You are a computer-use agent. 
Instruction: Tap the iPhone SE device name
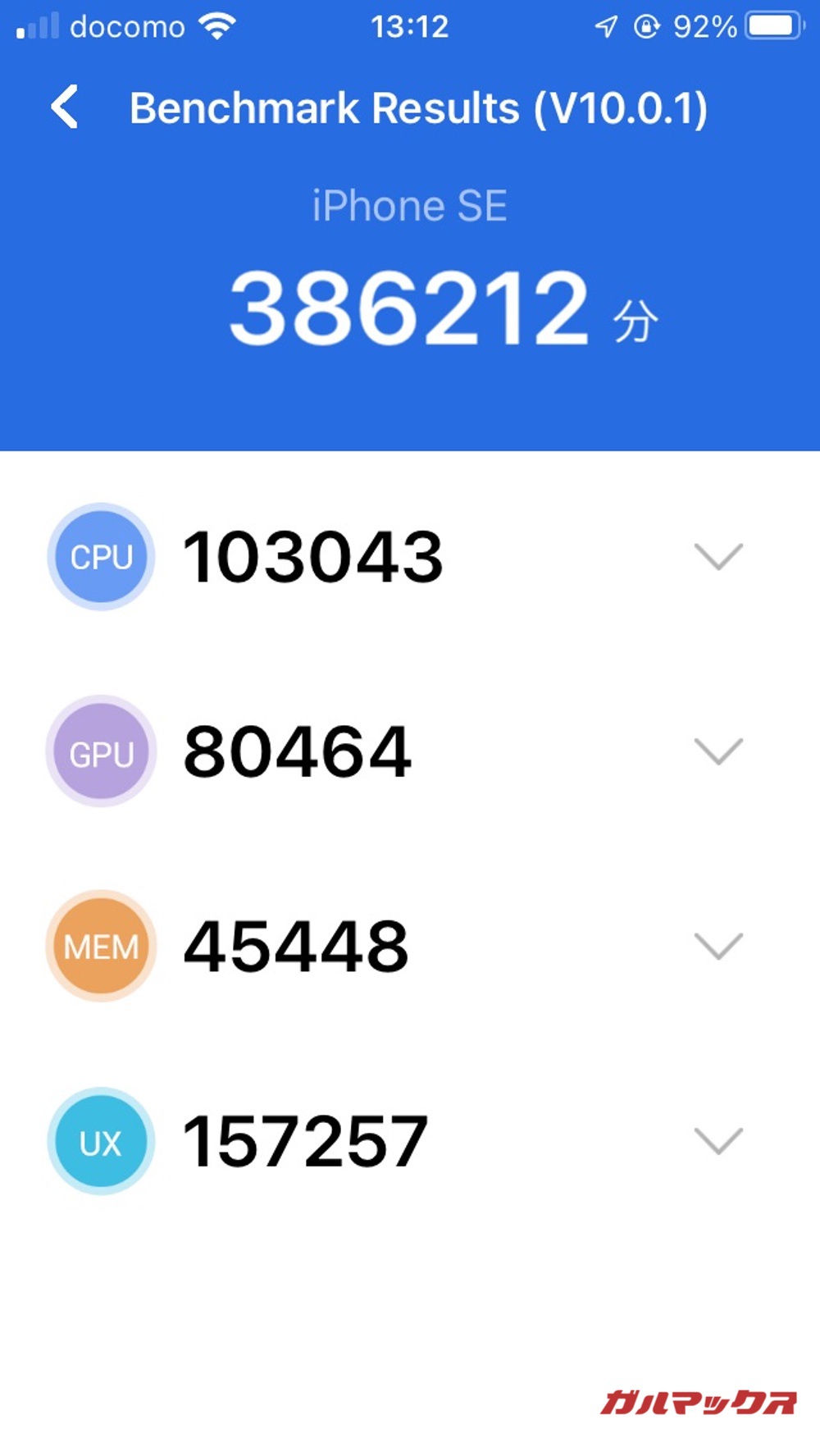(x=410, y=205)
